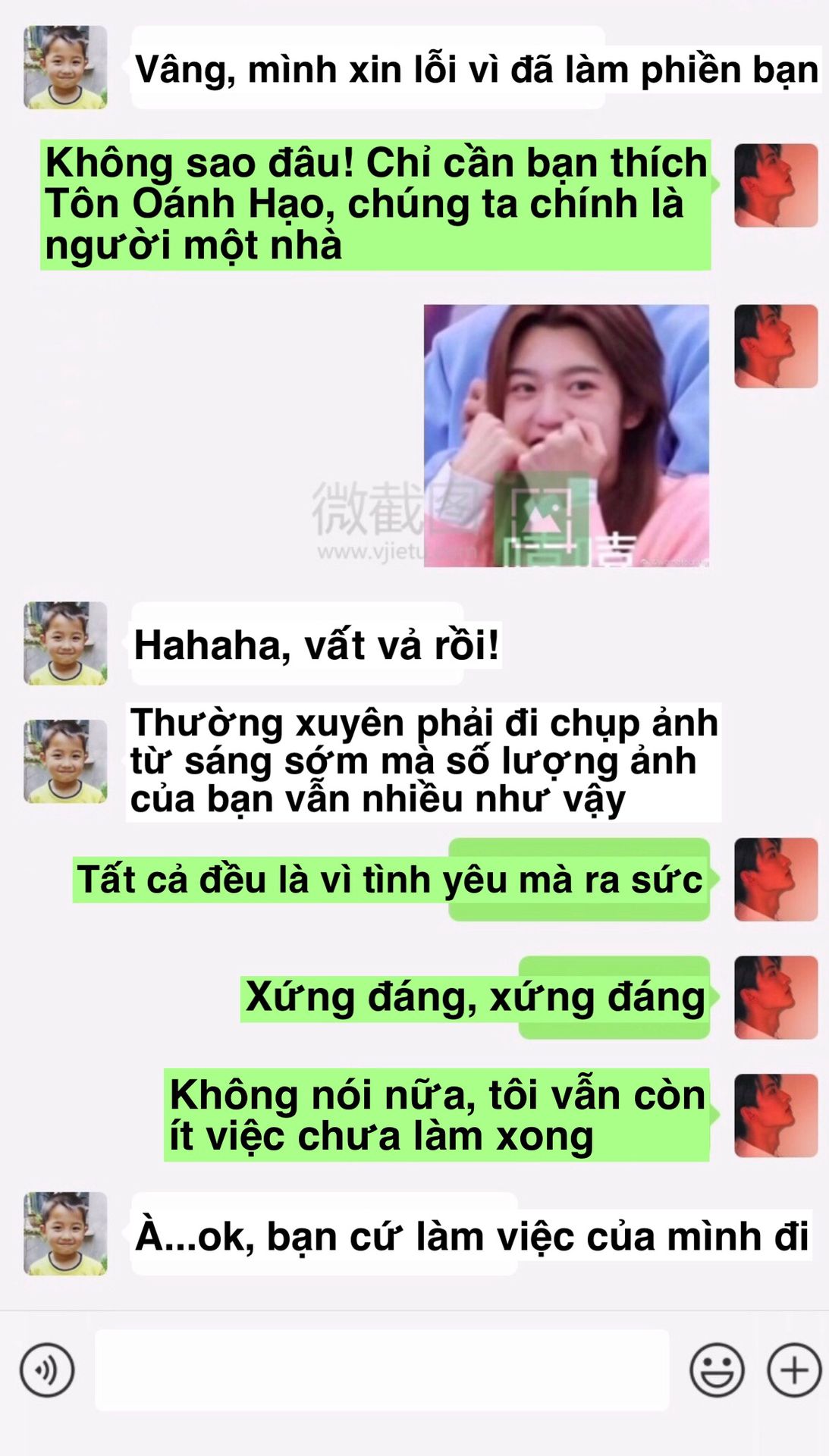Open the crying girl sticker image
This screenshot has width=829, height=1456.
(566, 435)
